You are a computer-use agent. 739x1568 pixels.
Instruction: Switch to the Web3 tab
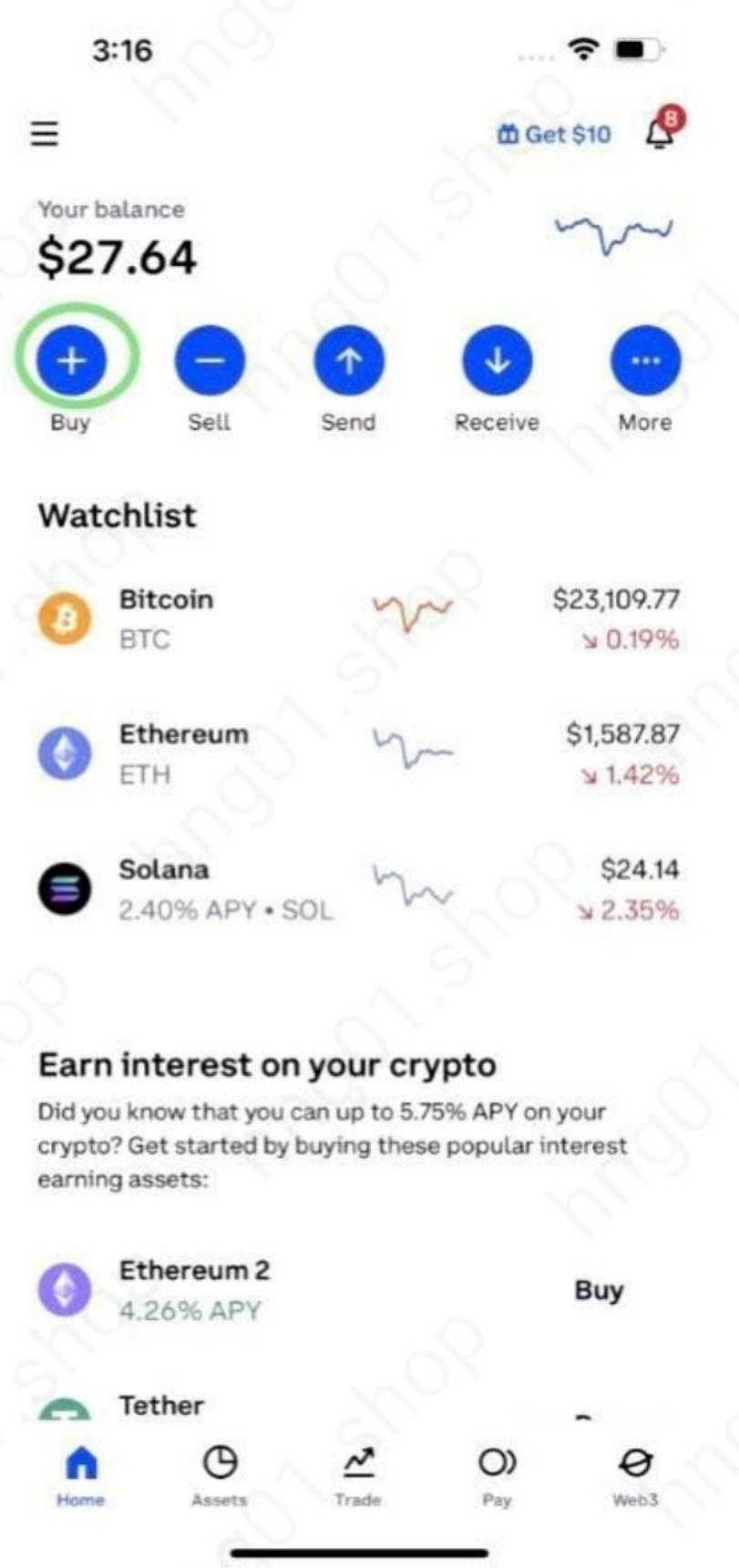[635, 1474]
